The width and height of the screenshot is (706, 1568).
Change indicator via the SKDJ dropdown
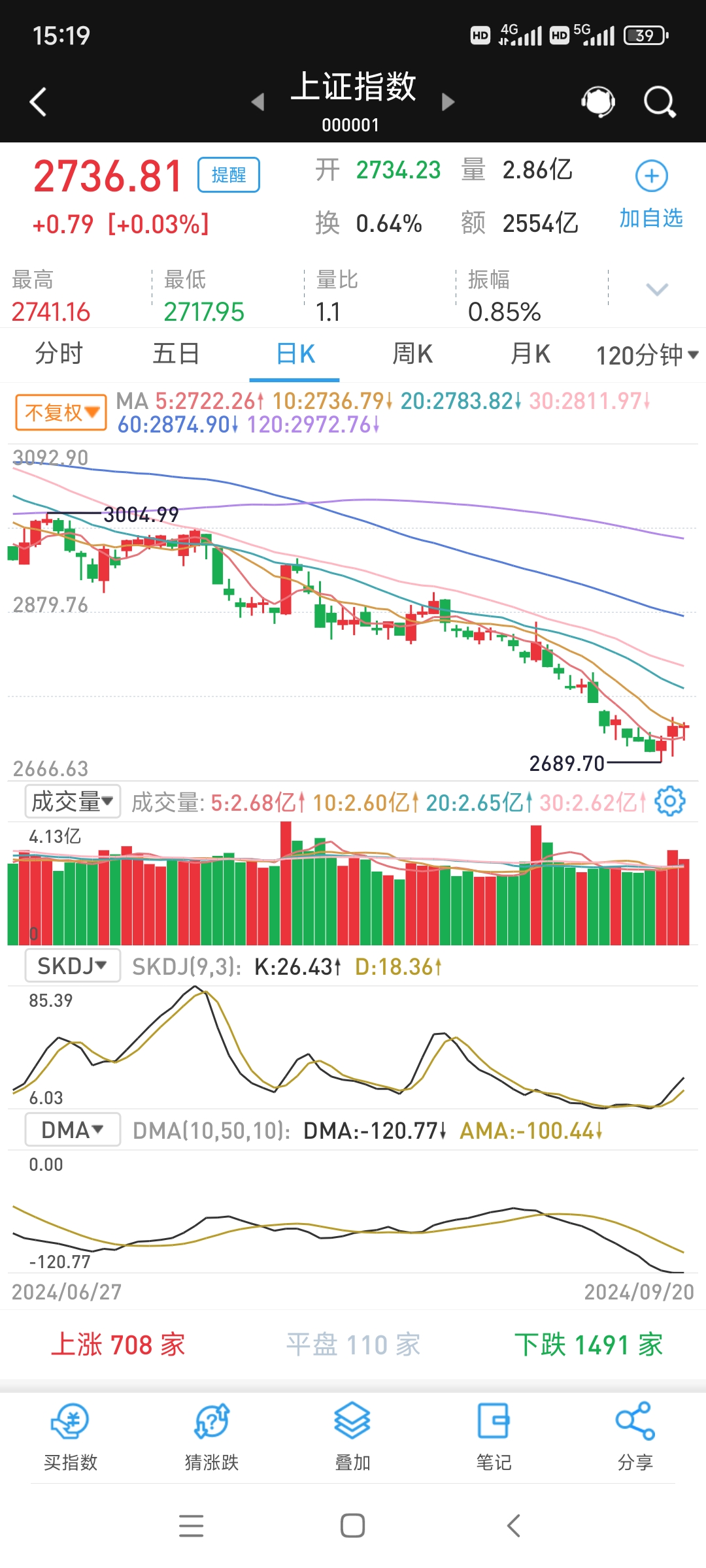[x=71, y=966]
